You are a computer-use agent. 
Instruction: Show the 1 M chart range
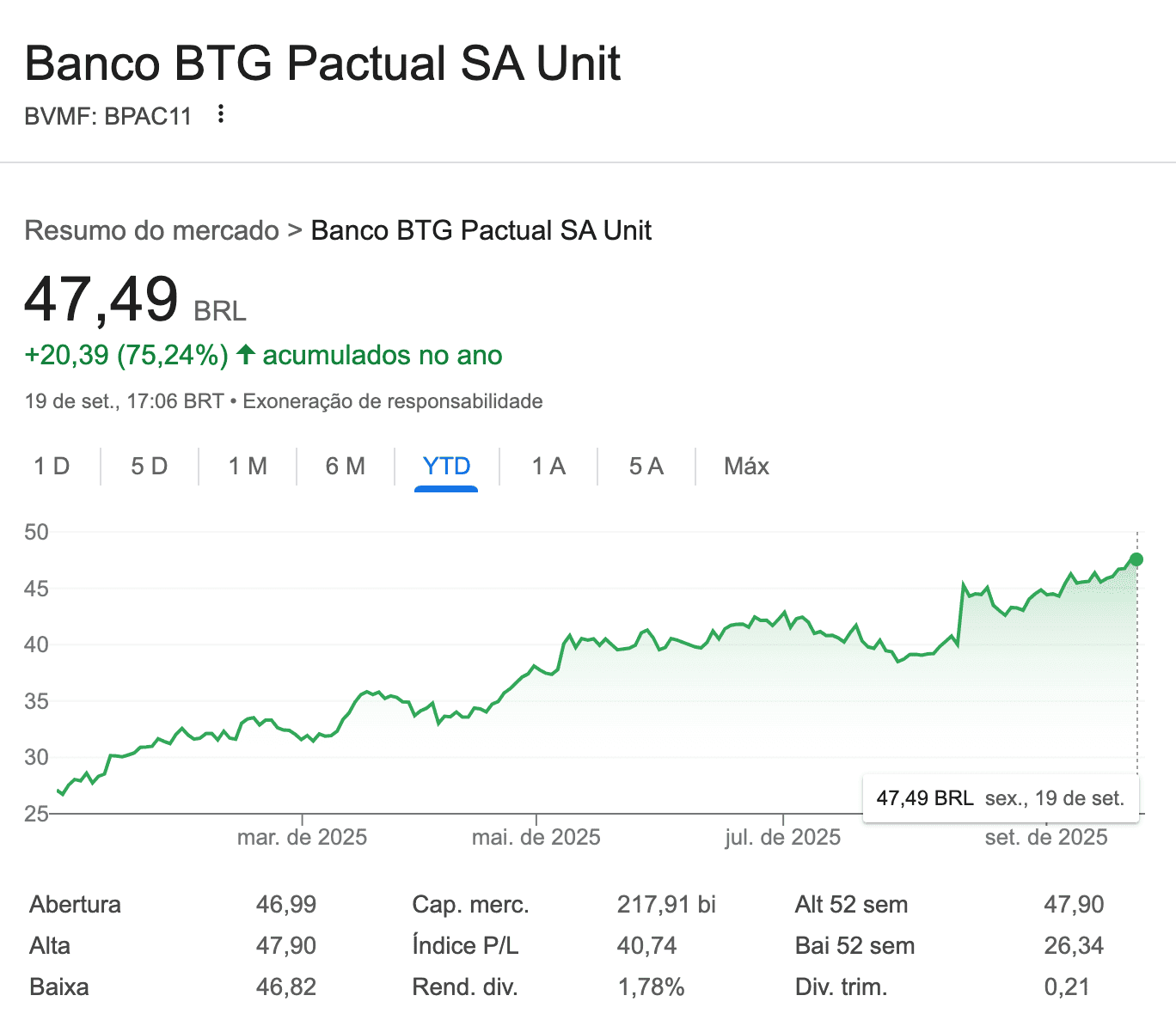coord(248,467)
